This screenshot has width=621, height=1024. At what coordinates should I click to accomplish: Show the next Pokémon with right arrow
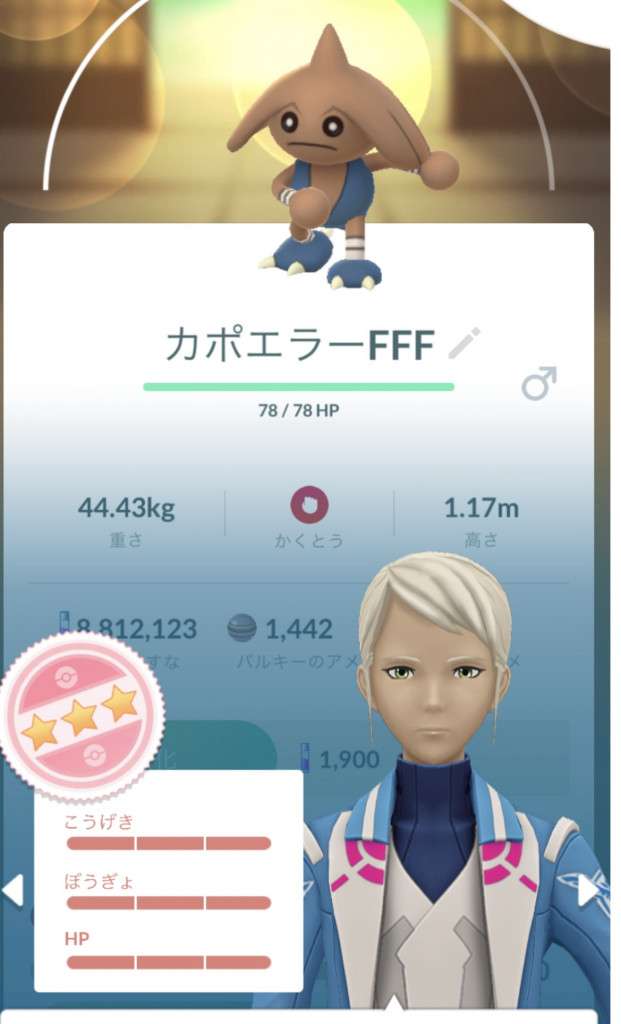point(588,890)
